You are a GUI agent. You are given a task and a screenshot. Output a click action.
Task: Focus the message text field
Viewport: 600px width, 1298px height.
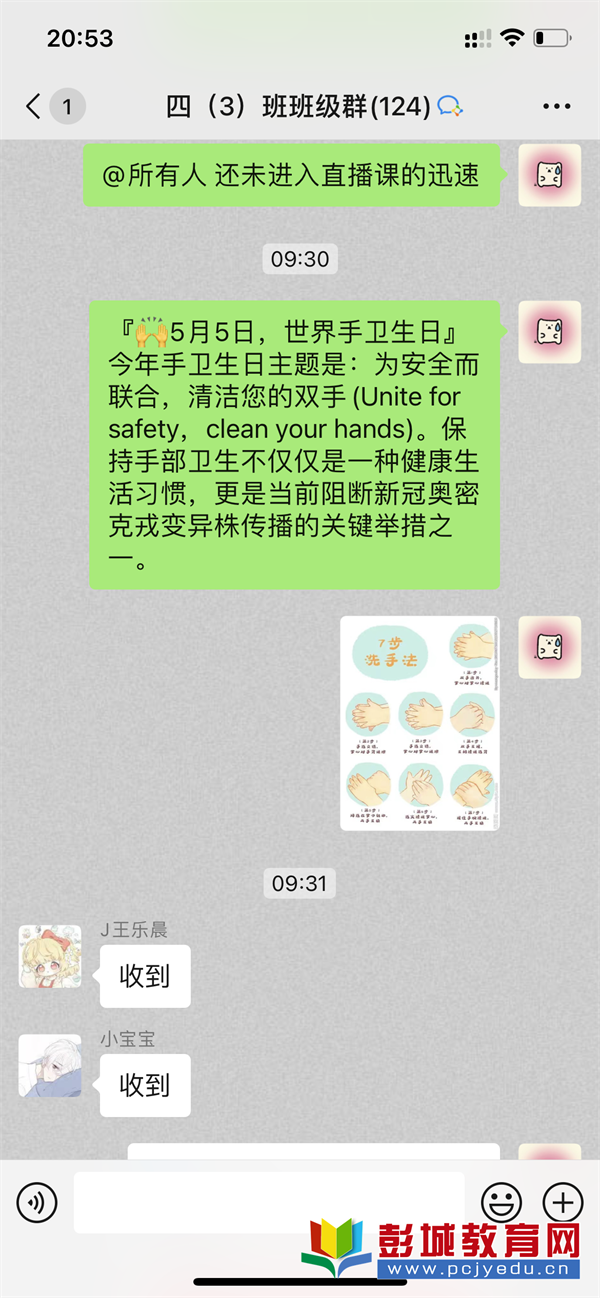(268, 1202)
